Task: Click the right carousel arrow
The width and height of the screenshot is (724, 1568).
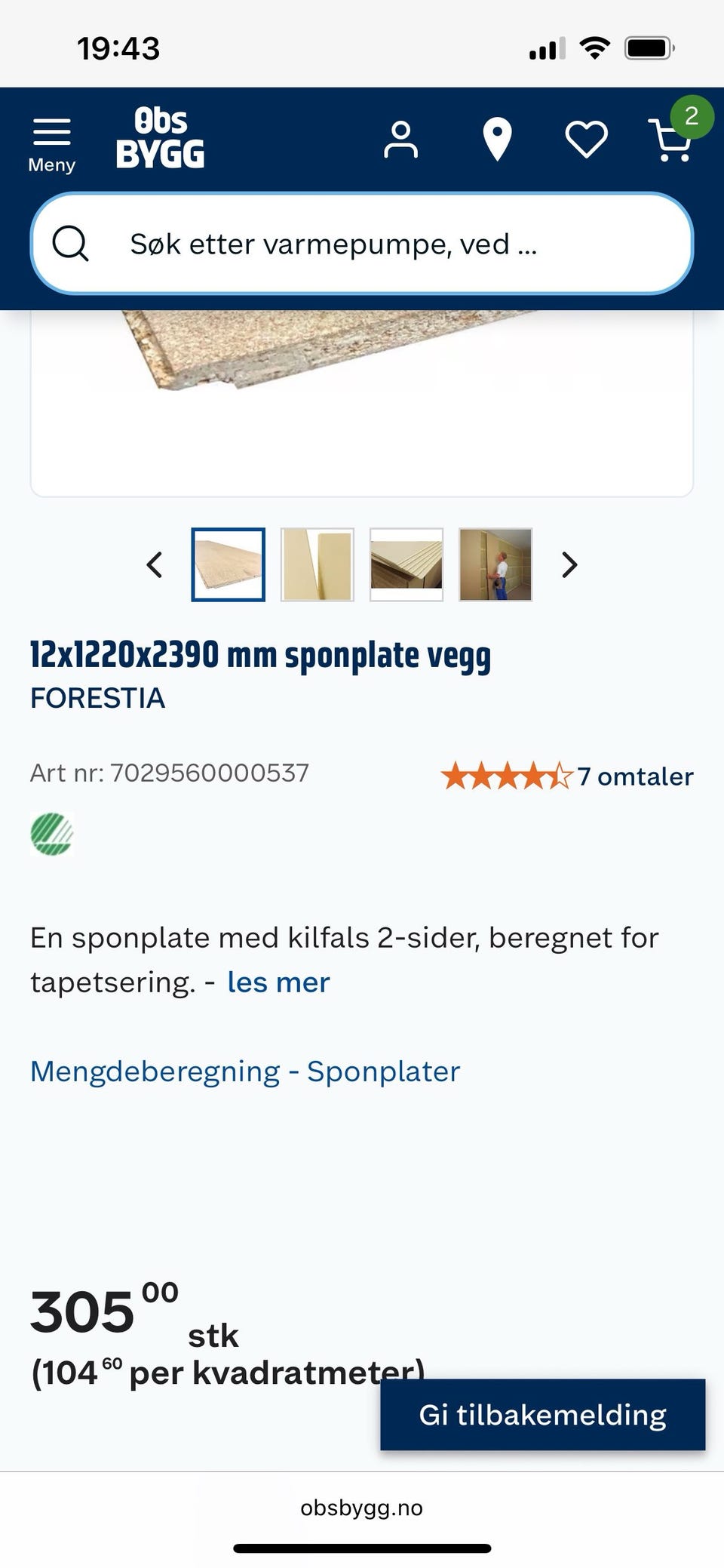Action: tap(569, 564)
